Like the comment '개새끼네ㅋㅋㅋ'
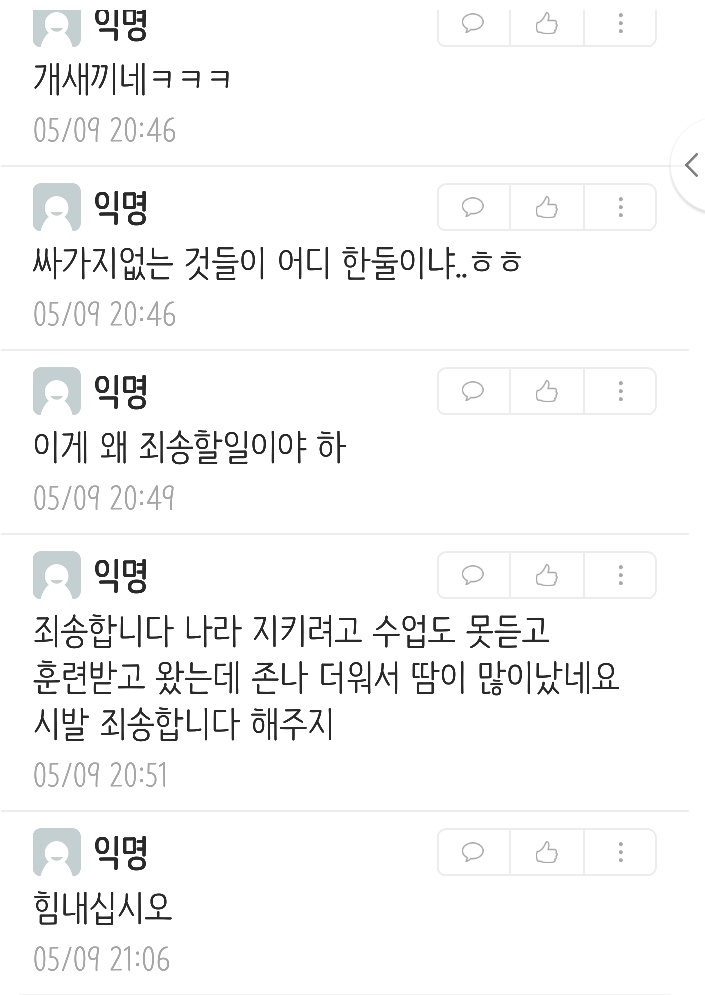The image size is (705, 995). [x=547, y=25]
